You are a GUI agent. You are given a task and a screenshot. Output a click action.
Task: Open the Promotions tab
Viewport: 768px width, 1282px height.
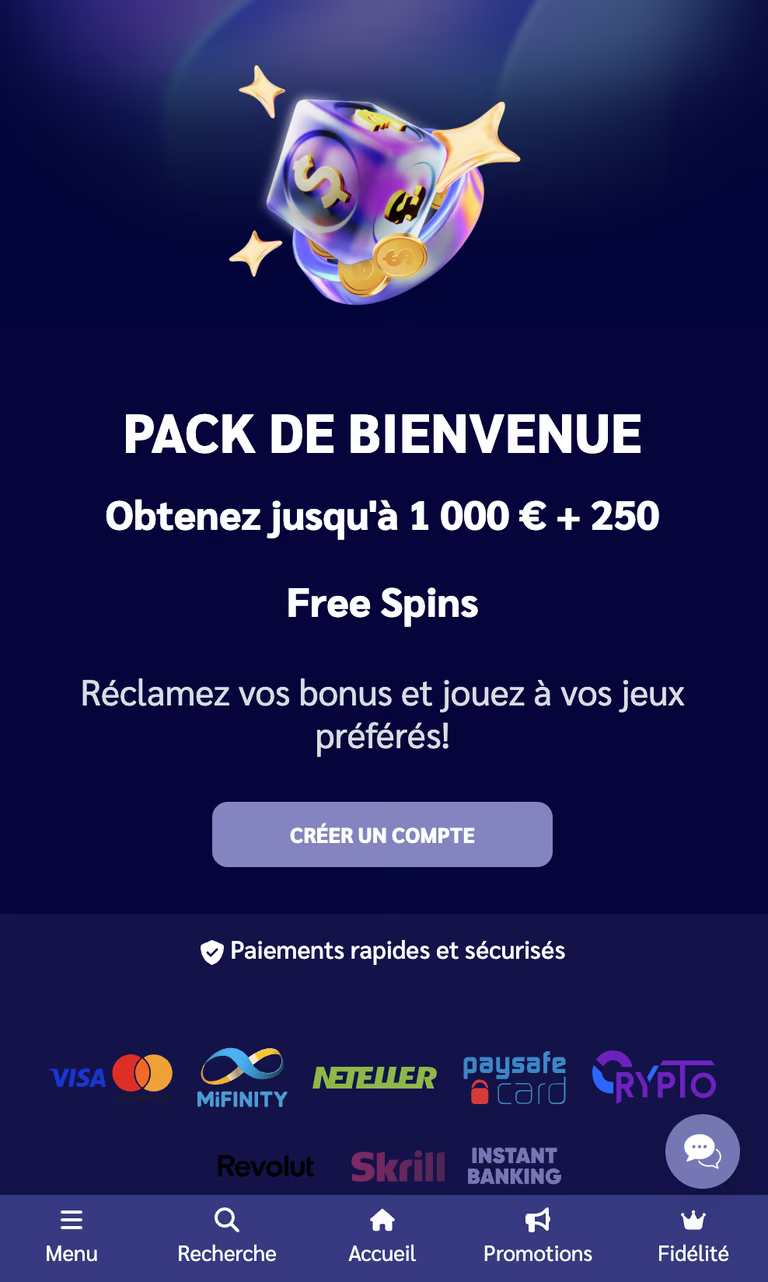click(x=537, y=1236)
